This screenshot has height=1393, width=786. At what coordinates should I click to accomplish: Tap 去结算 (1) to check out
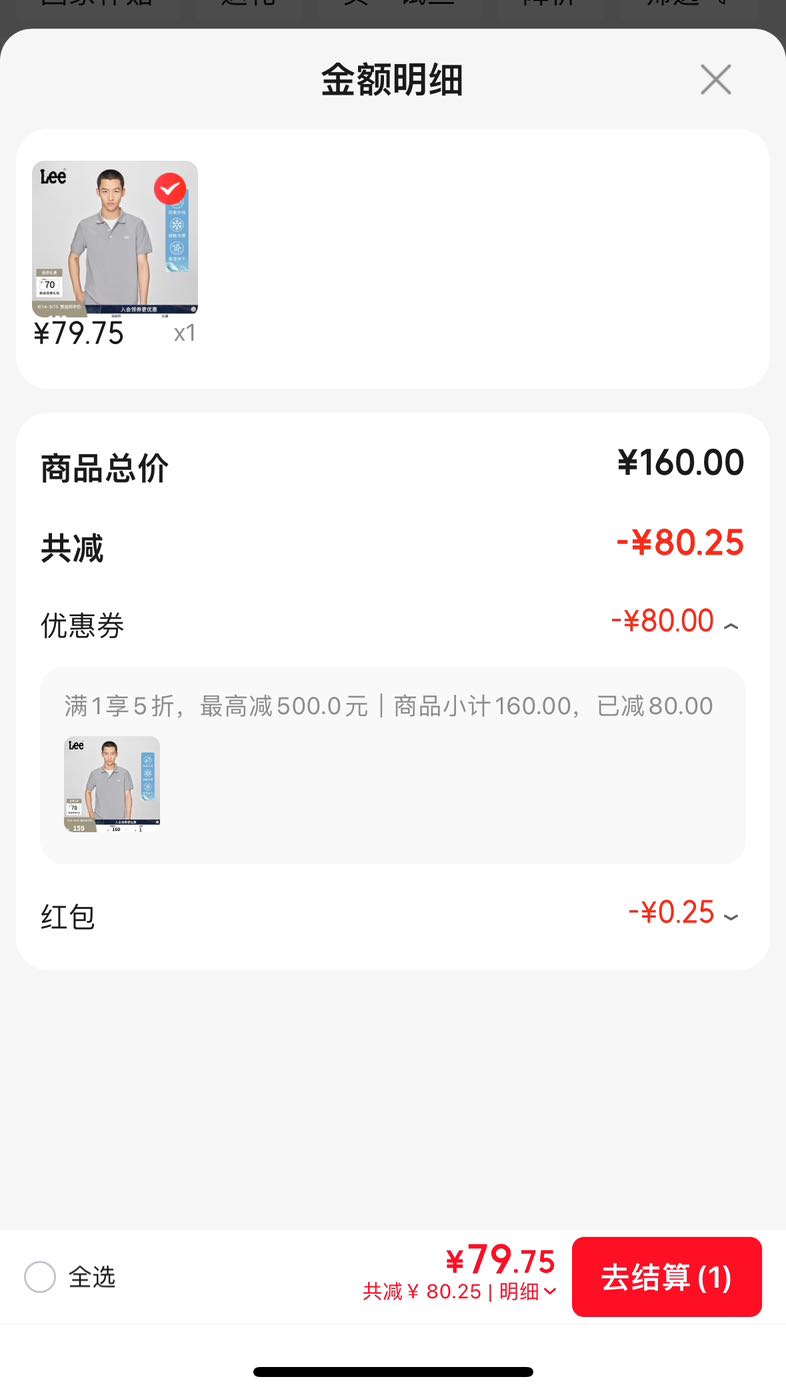tap(667, 1277)
